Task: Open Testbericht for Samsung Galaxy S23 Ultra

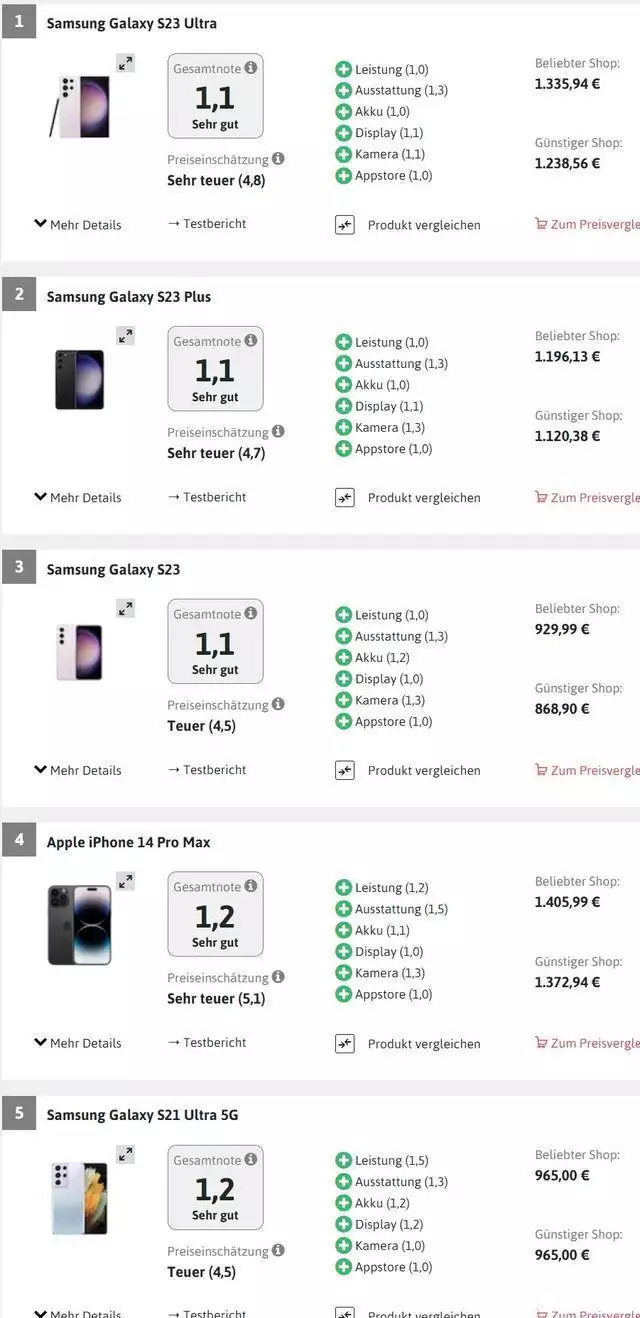Action: 207,224
